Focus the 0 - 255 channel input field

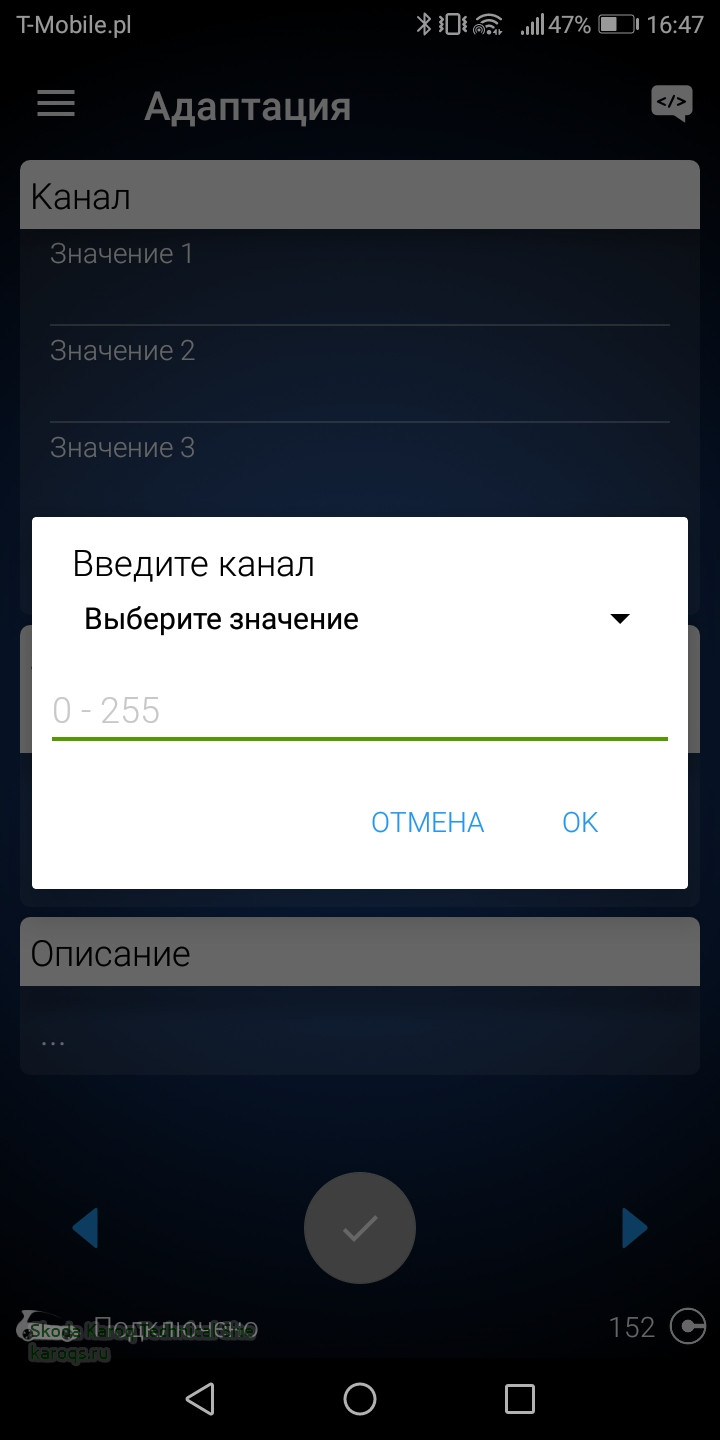(358, 711)
